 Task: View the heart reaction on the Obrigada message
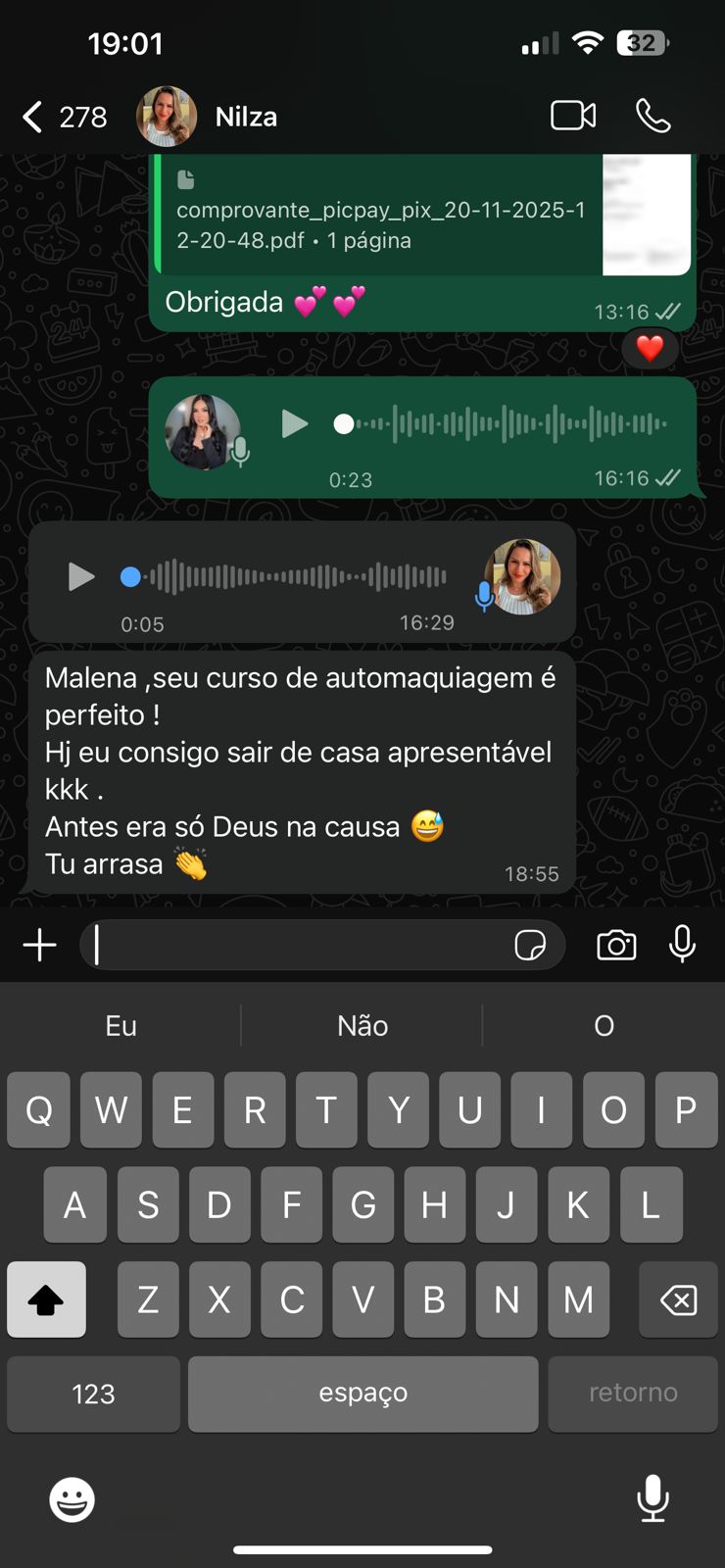(650, 348)
